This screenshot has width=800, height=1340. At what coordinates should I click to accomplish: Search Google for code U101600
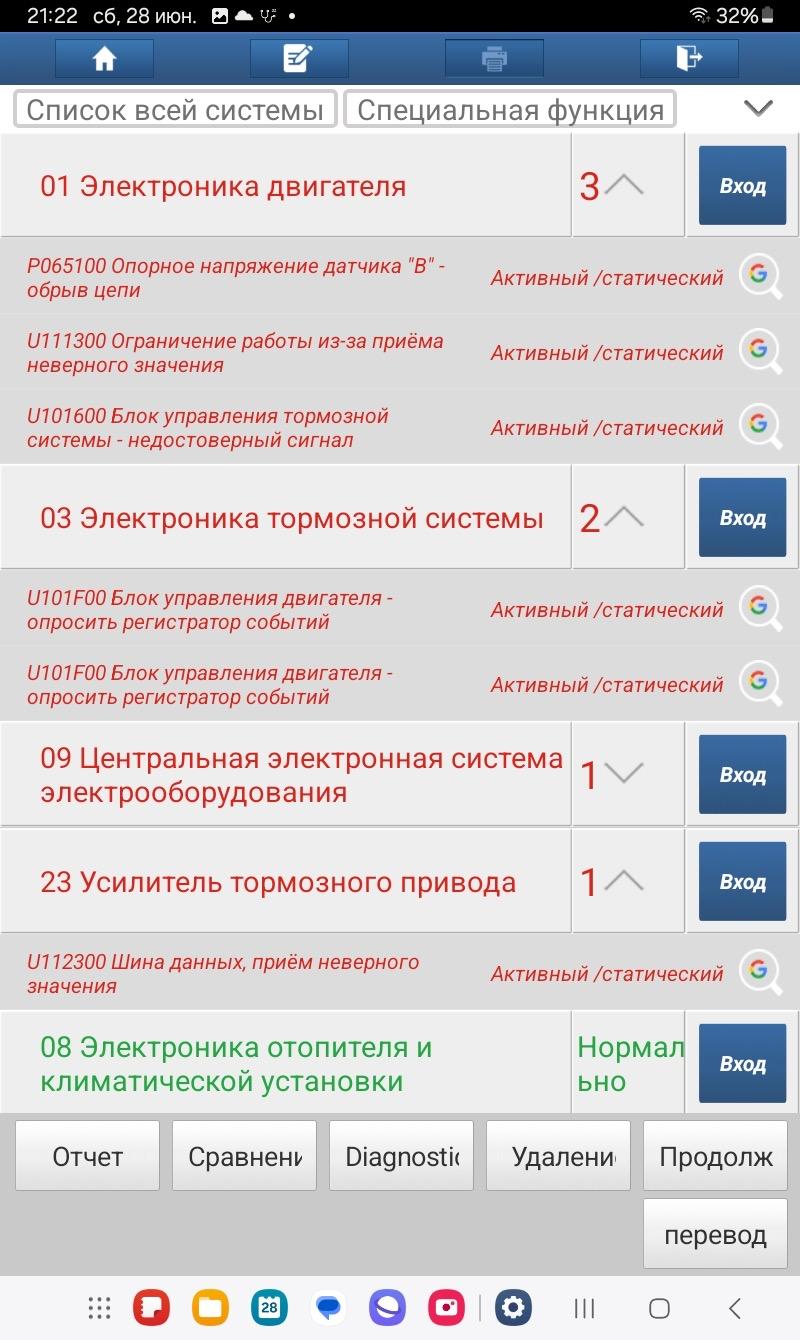(x=760, y=427)
